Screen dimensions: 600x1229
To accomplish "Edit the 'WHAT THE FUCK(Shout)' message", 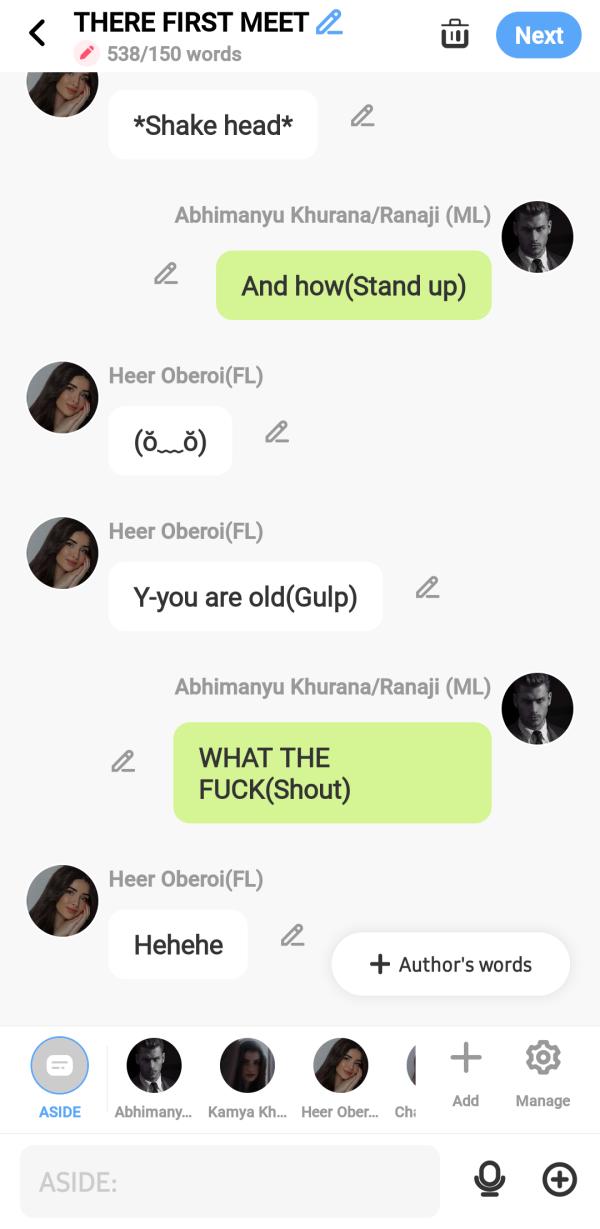I will (123, 761).
